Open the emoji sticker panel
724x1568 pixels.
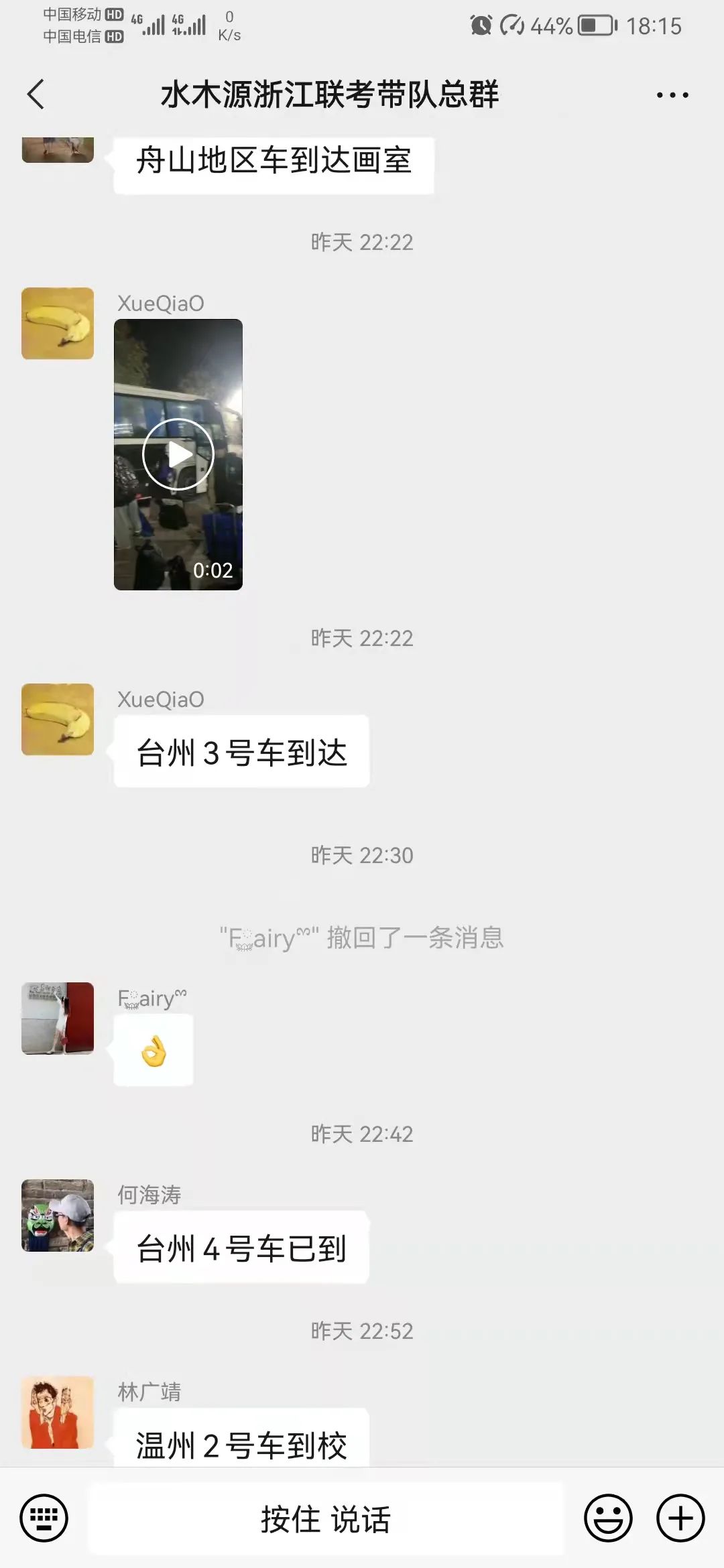click(608, 1518)
